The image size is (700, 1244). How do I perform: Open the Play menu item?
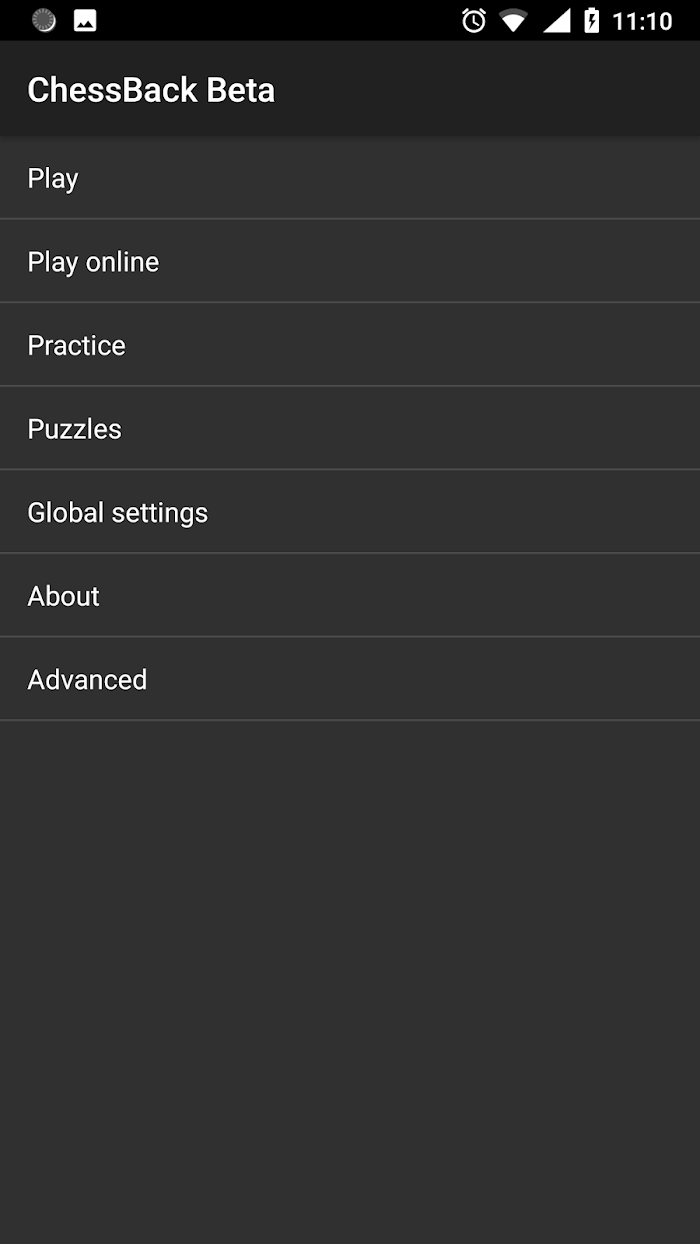tap(350, 178)
